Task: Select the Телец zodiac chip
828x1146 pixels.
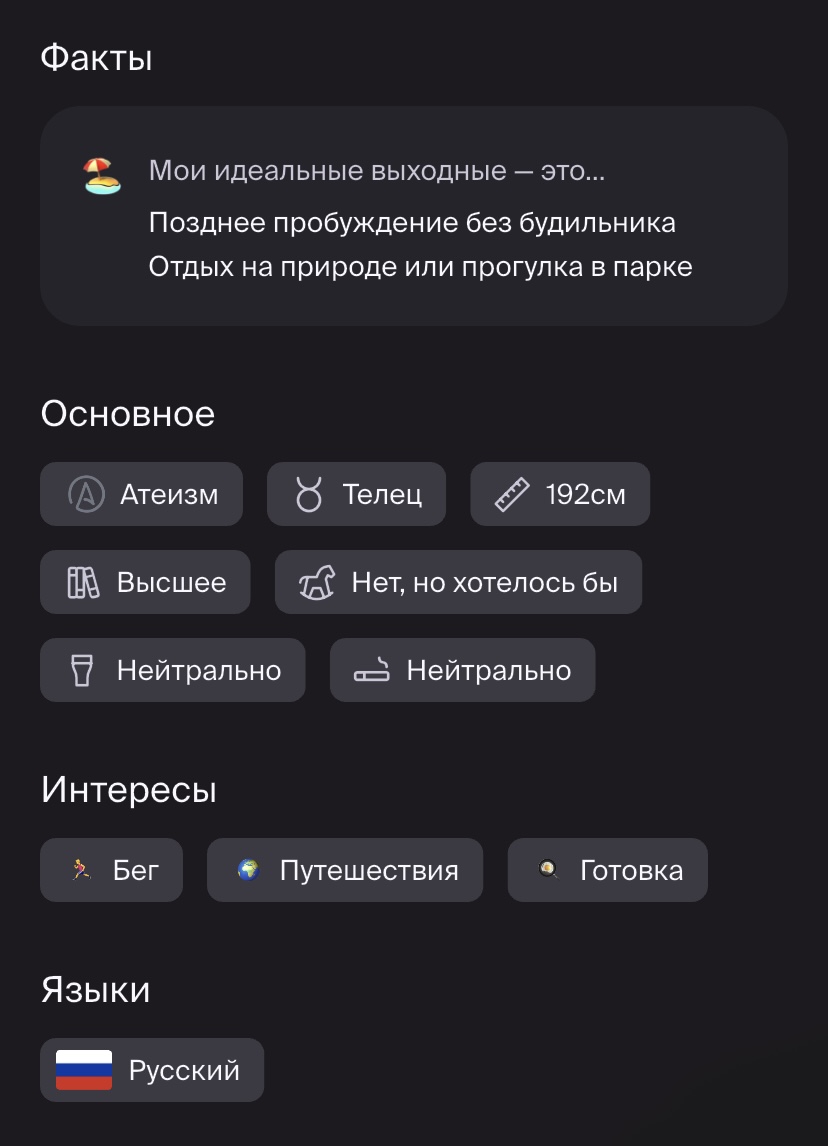Action: 356,494
